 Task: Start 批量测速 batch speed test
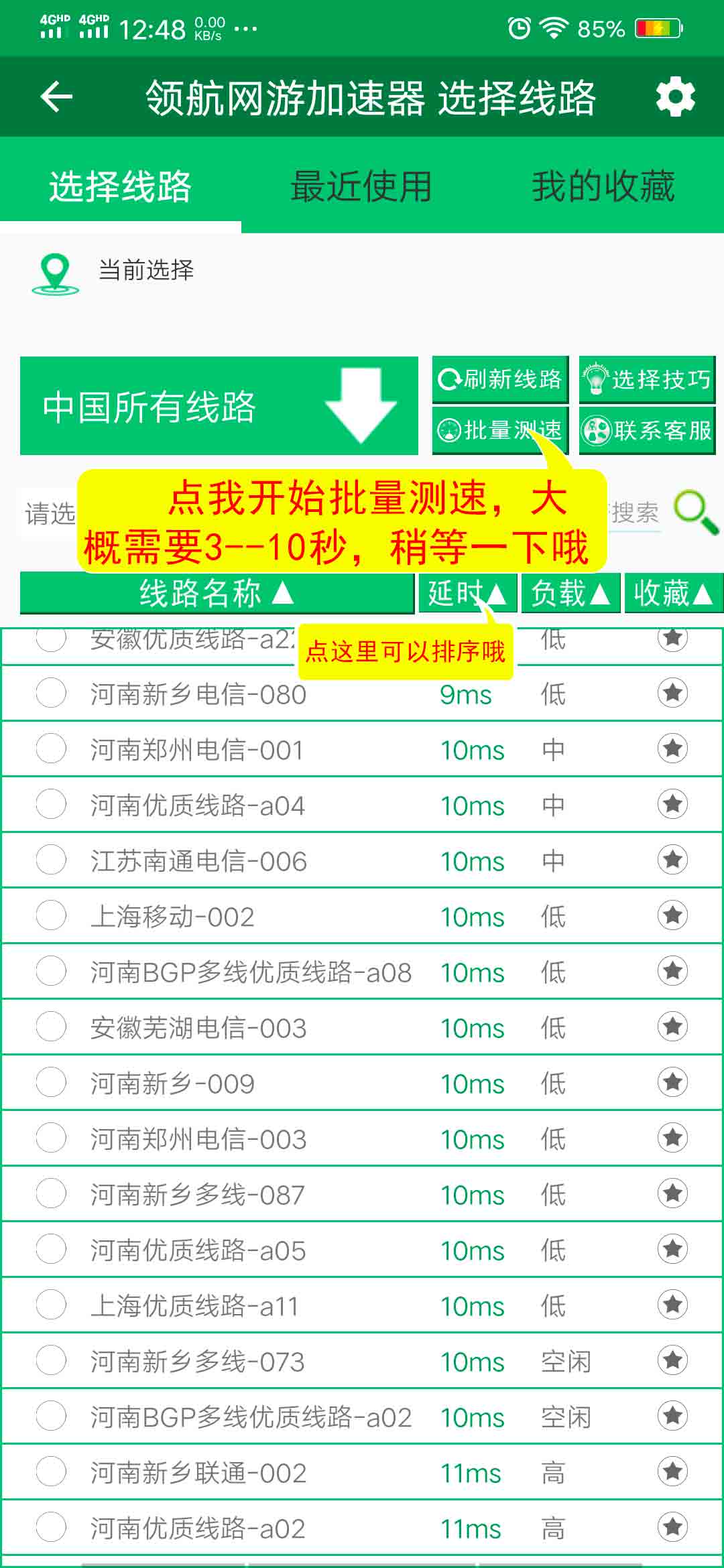tap(500, 430)
